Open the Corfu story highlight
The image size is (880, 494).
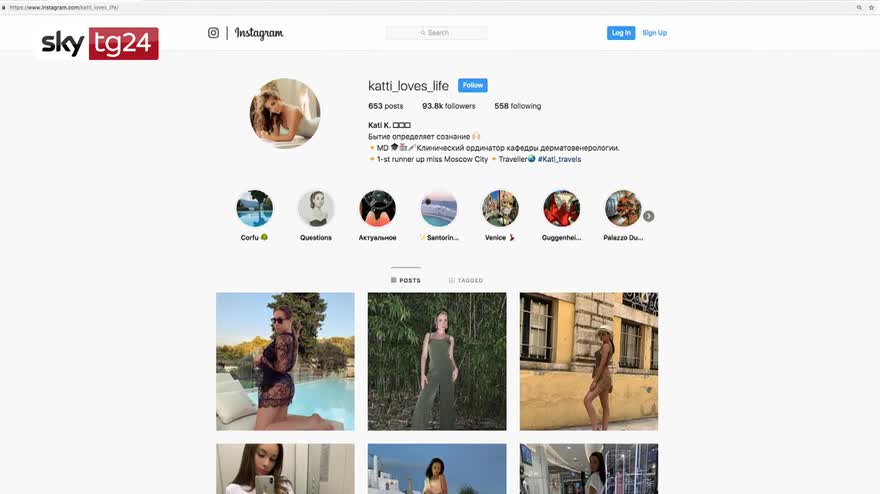(254, 209)
